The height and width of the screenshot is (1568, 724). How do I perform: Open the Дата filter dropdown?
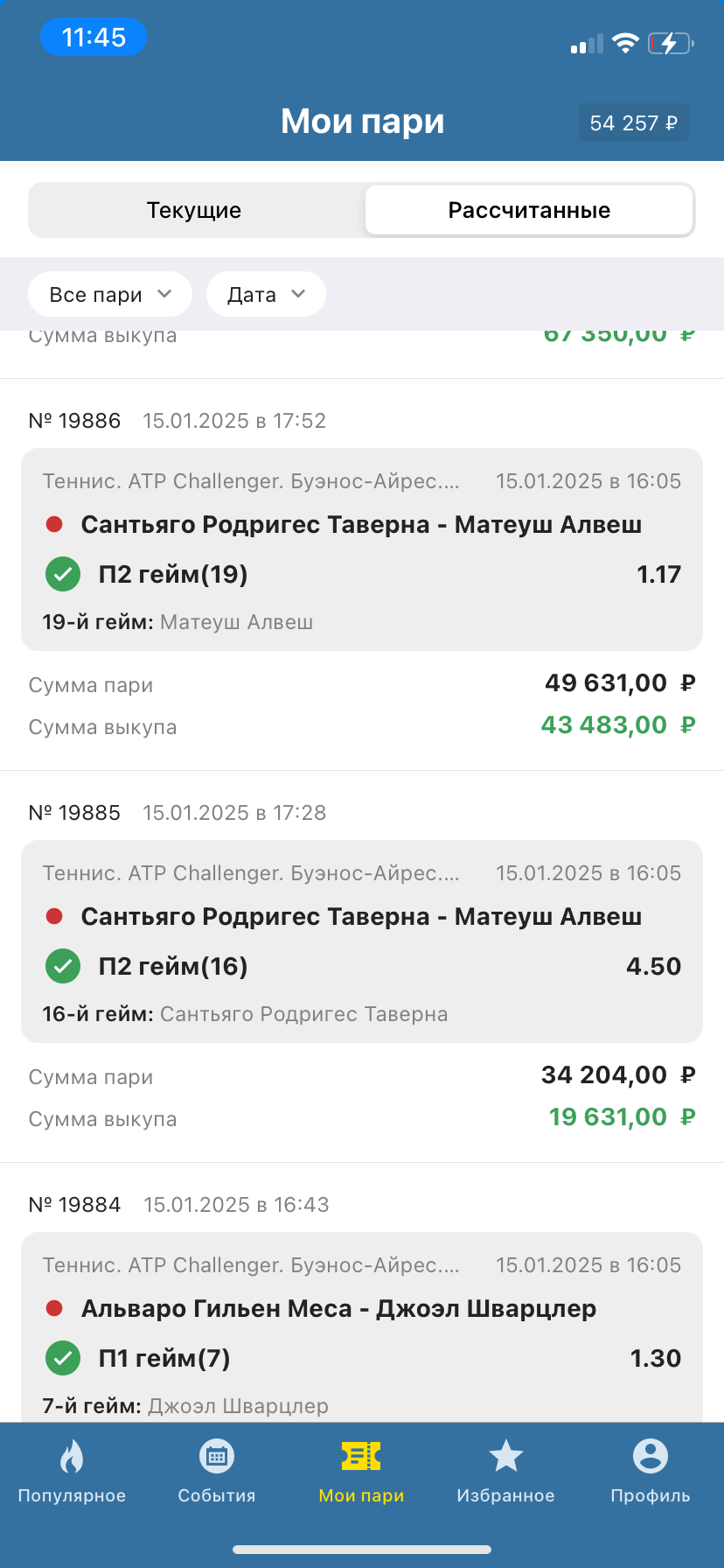(266, 294)
